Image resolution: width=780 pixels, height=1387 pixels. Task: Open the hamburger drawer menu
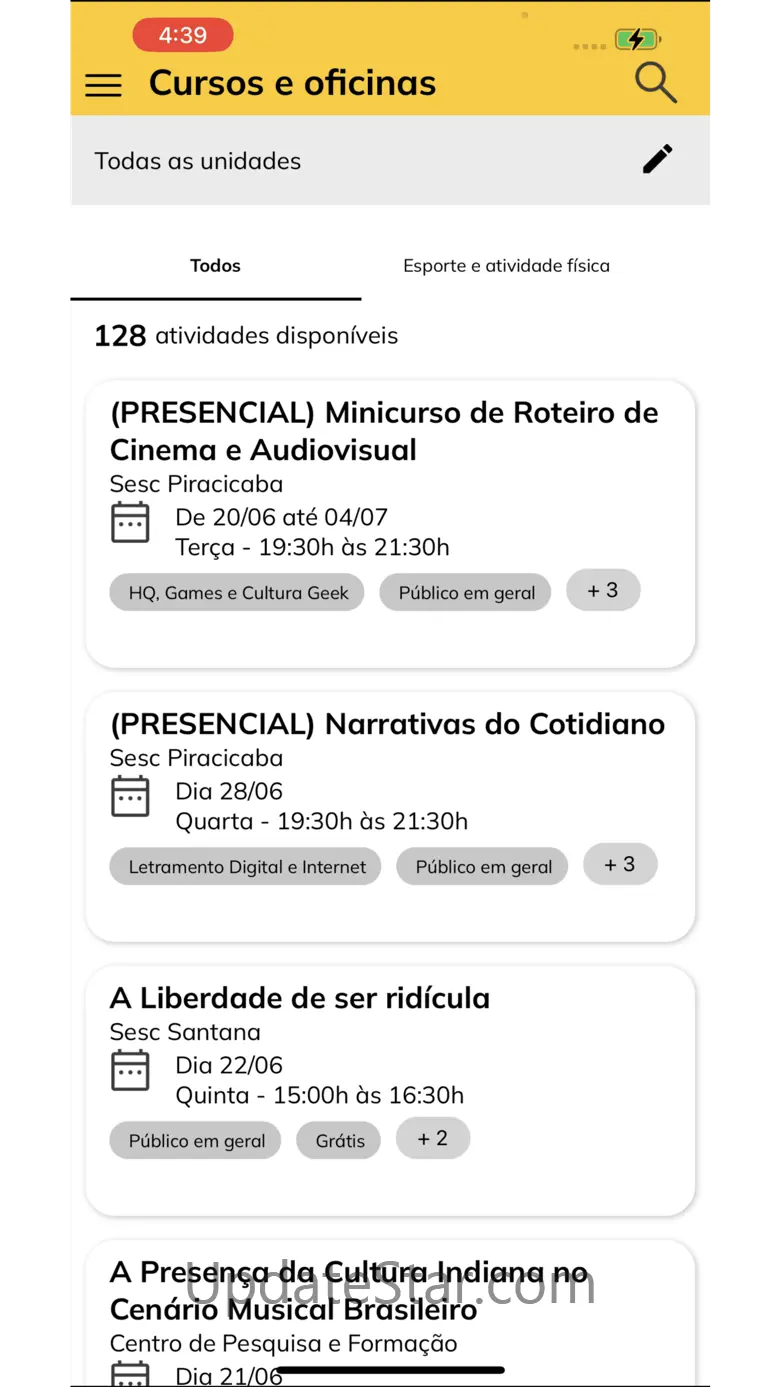coord(103,85)
